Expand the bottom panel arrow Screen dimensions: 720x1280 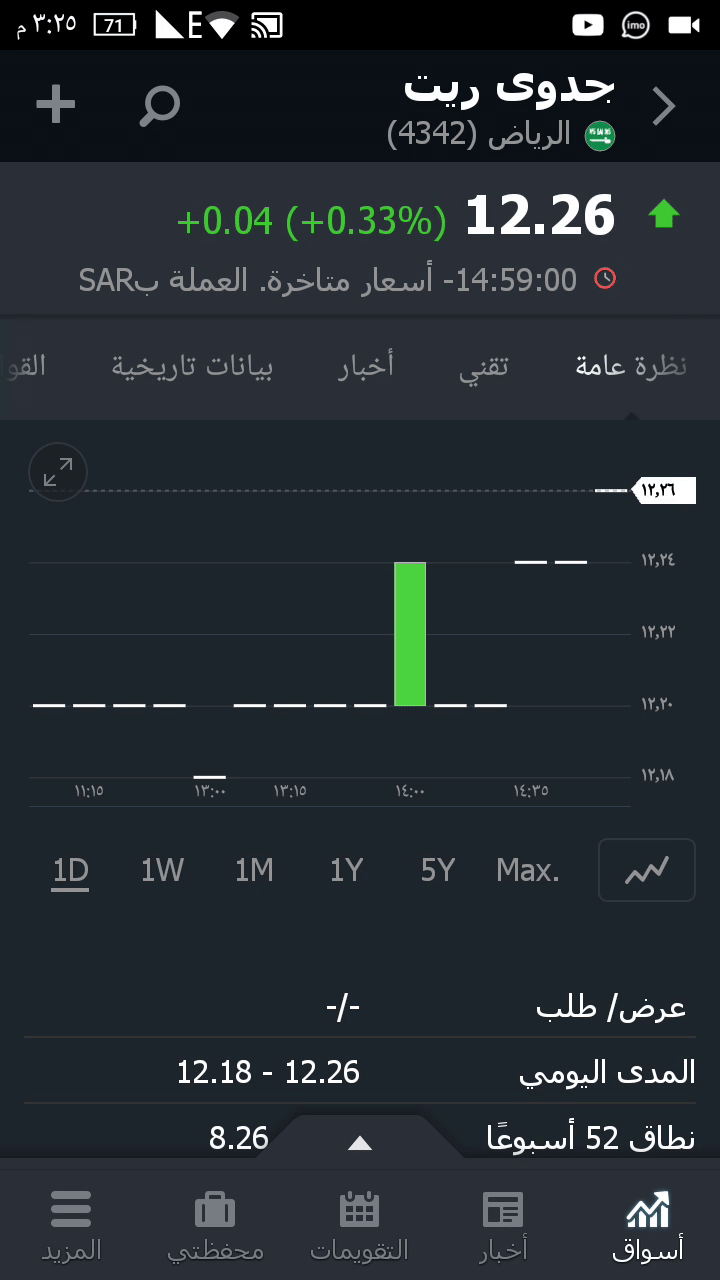[360, 1143]
